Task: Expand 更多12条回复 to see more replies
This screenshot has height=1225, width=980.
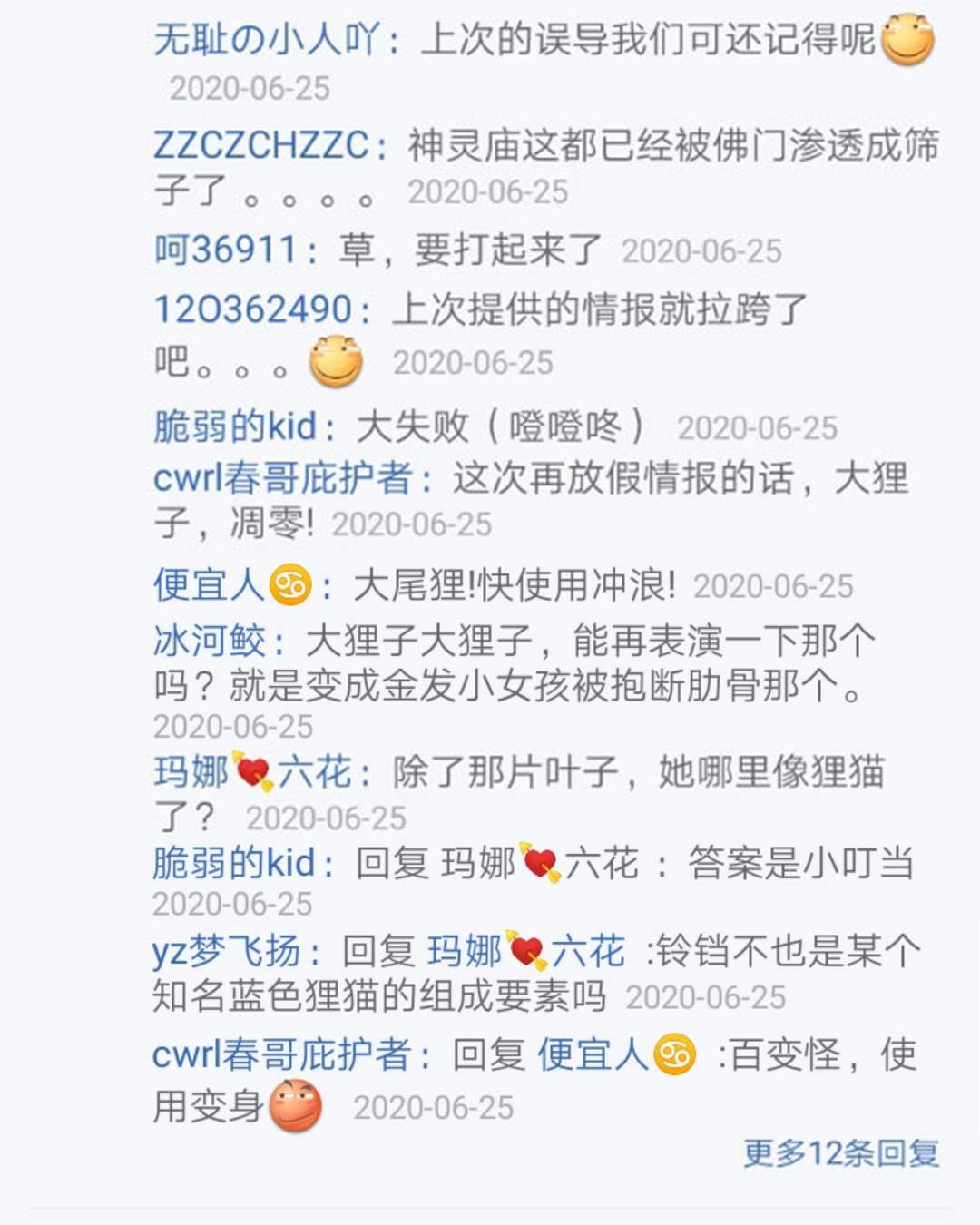Action: coord(840,1153)
